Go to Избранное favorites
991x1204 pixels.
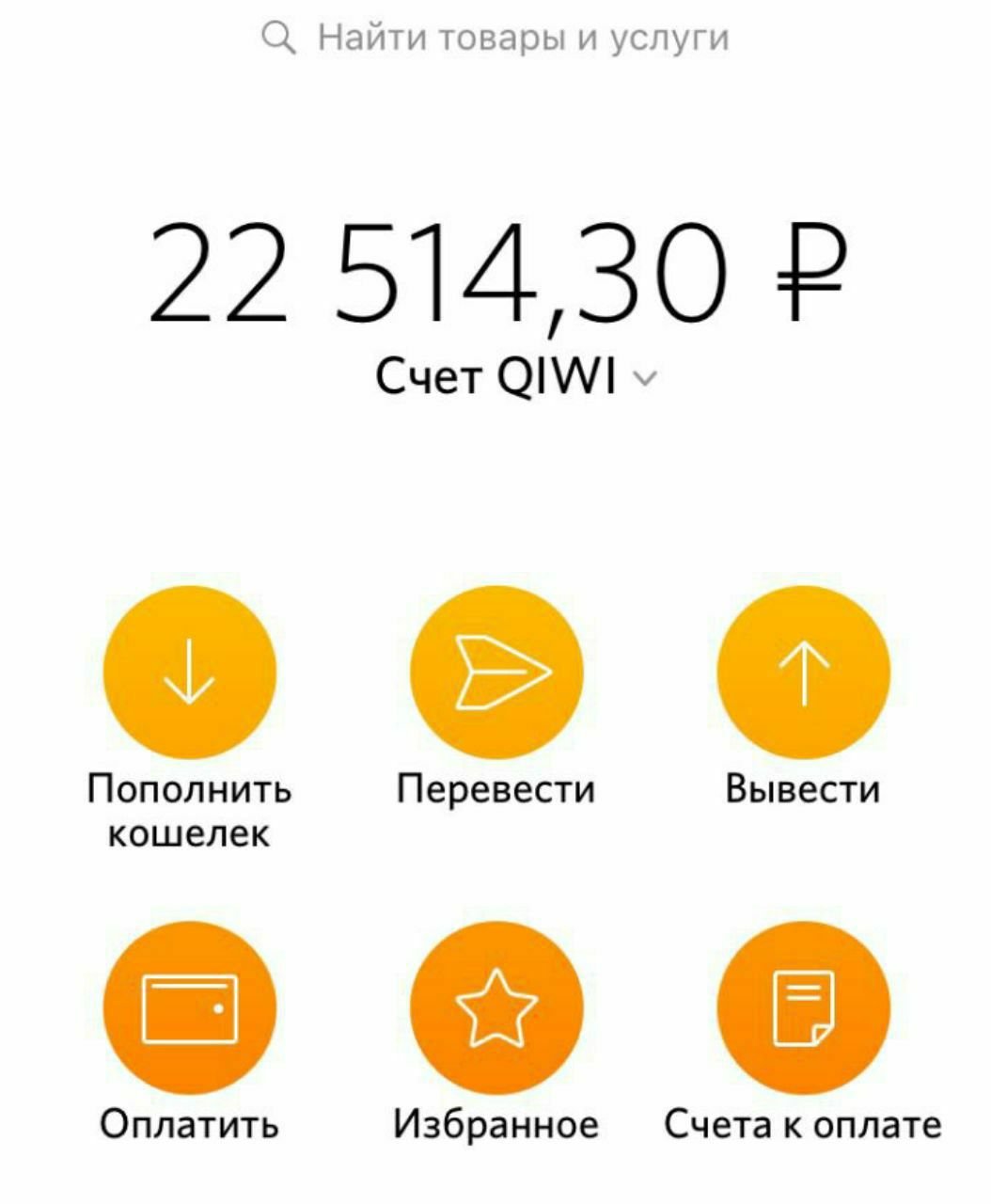click(x=495, y=1008)
